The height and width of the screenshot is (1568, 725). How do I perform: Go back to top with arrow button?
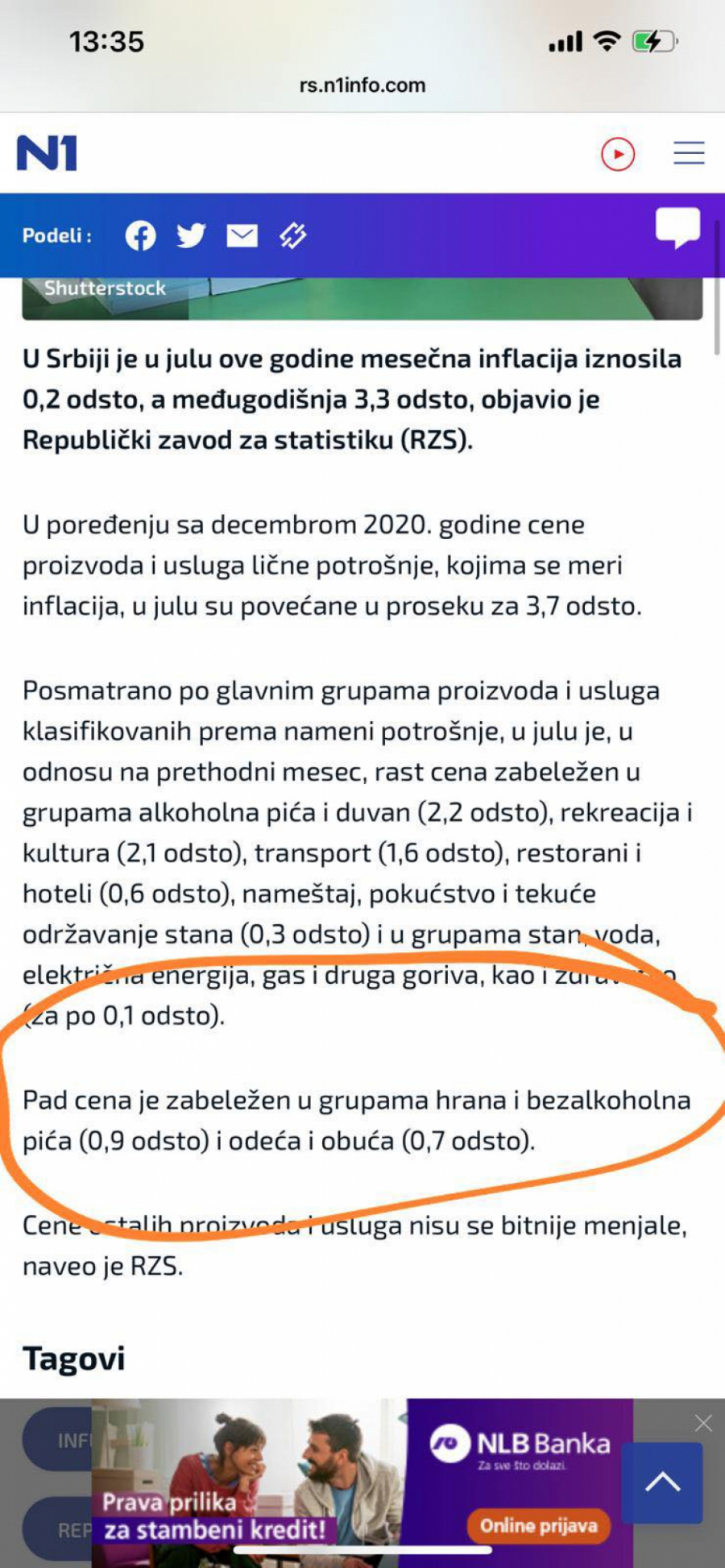662,1483
